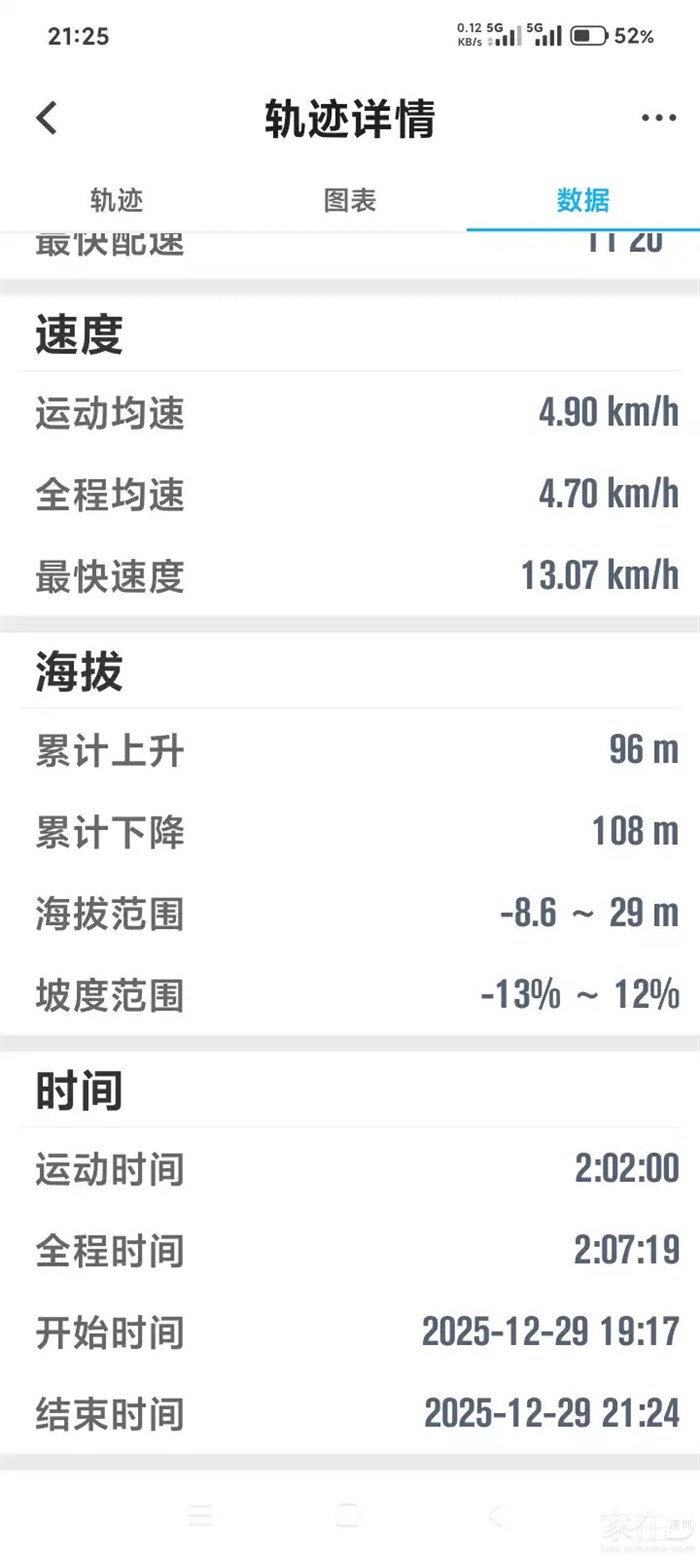This screenshot has height=1555, width=700.
Task: Open system recent apps menu
Action: point(200,1516)
